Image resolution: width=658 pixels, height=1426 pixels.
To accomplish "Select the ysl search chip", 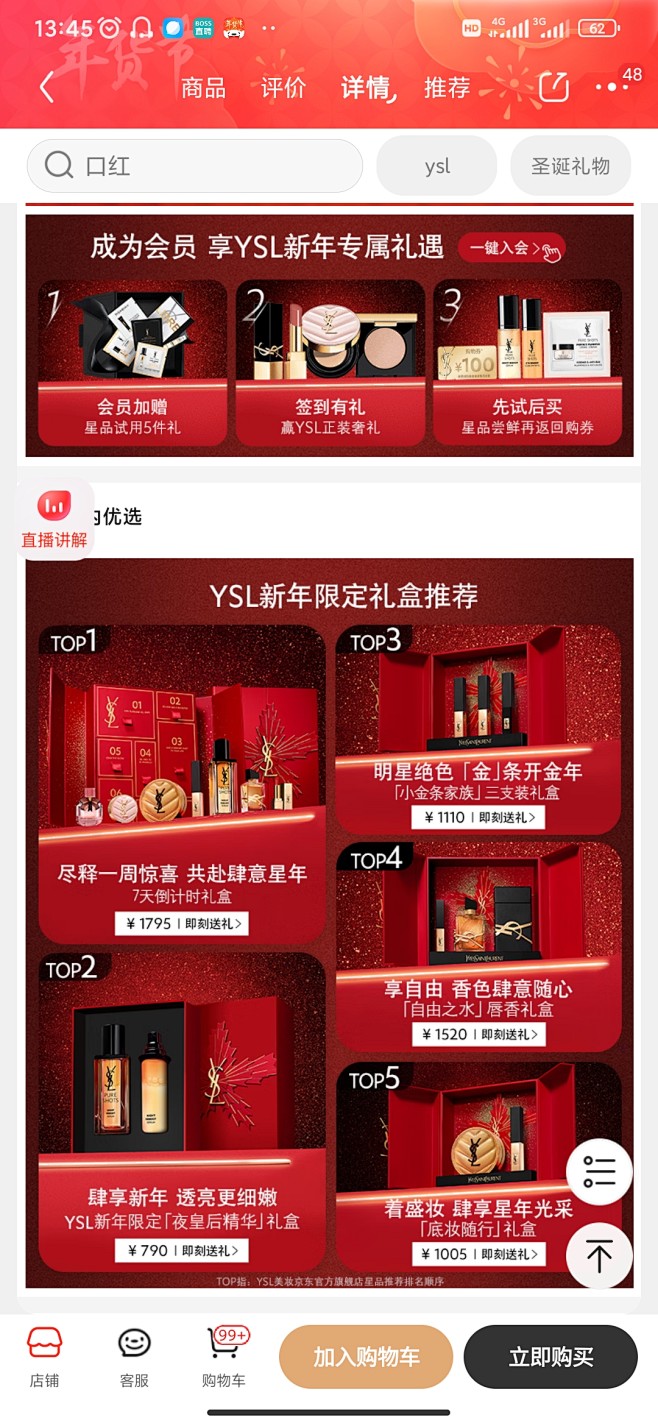I will (x=437, y=166).
